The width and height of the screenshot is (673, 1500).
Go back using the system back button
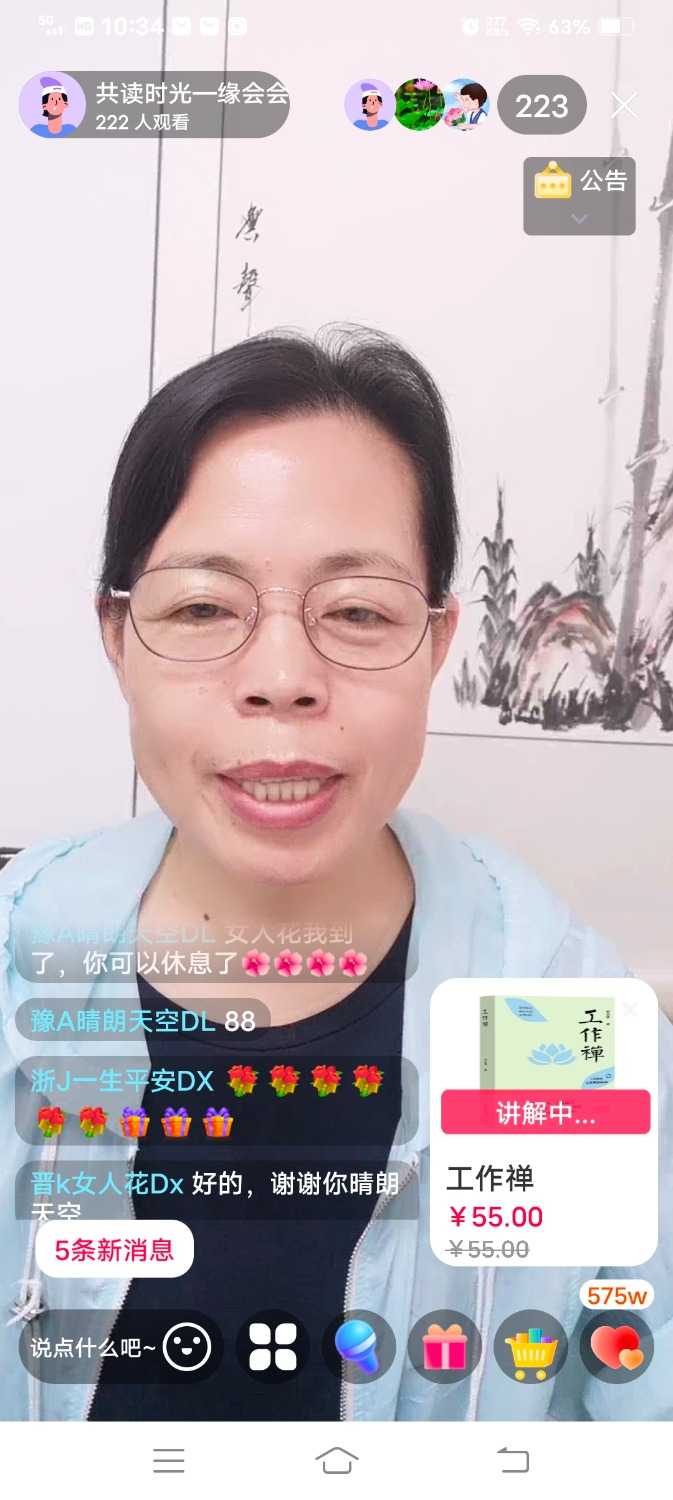click(512, 1461)
